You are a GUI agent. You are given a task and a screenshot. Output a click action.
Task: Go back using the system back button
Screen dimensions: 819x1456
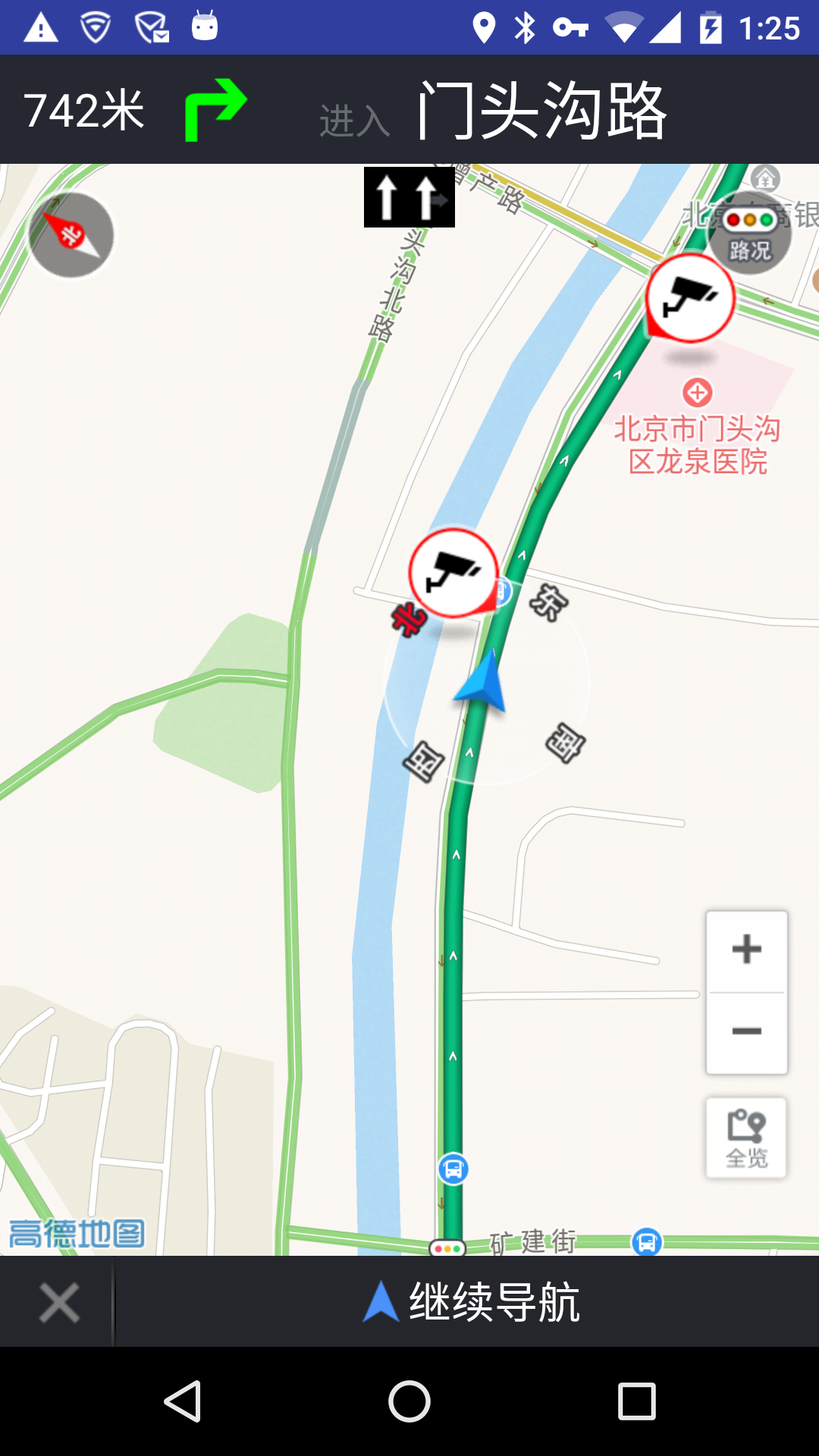click(183, 1401)
